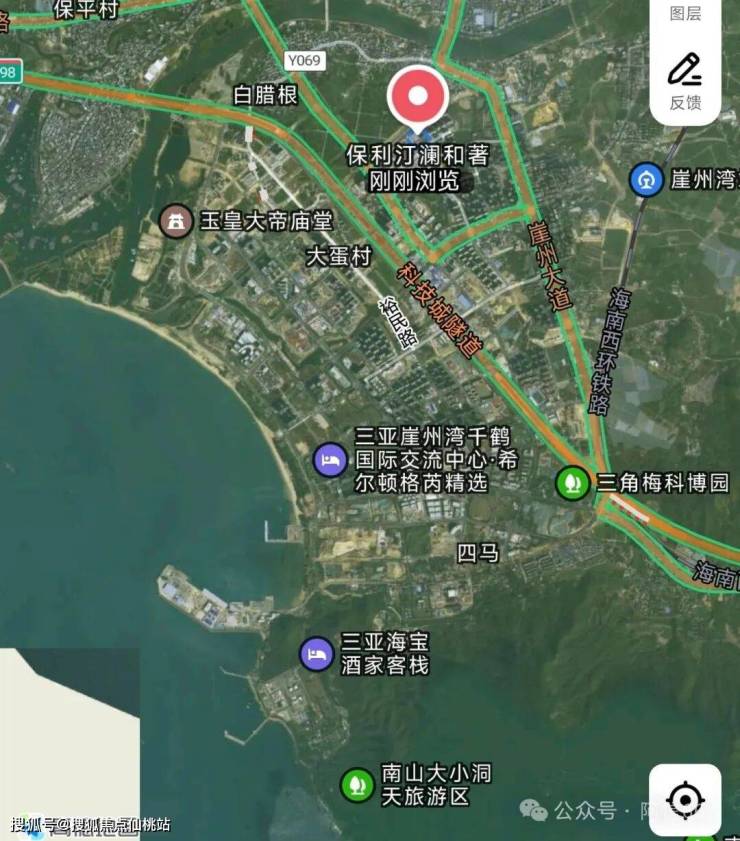This screenshot has width=740, height=841.
Task: Select the red pin at 保利汀澜和著
Action: click(419, 97)
